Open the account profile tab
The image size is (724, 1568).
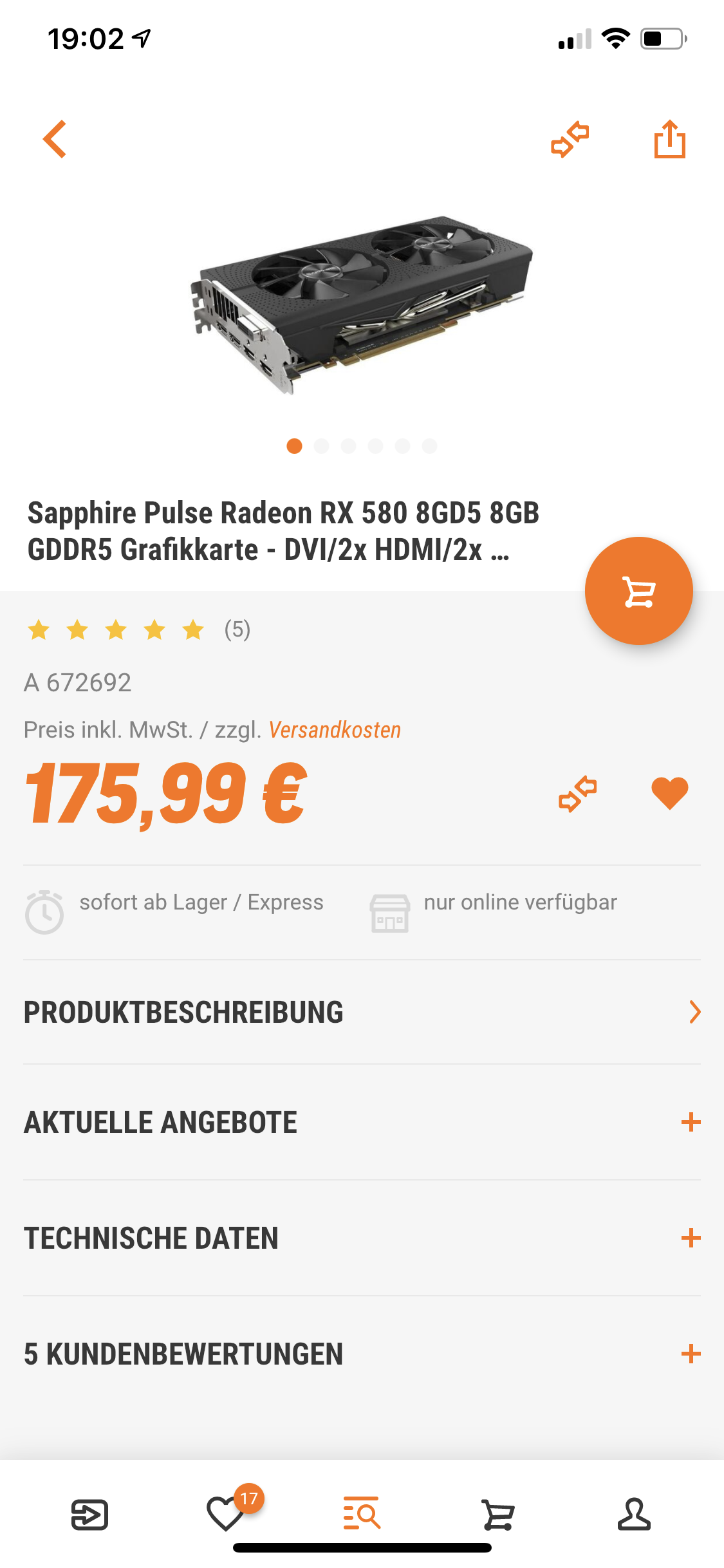click(x=634, y=1515)
